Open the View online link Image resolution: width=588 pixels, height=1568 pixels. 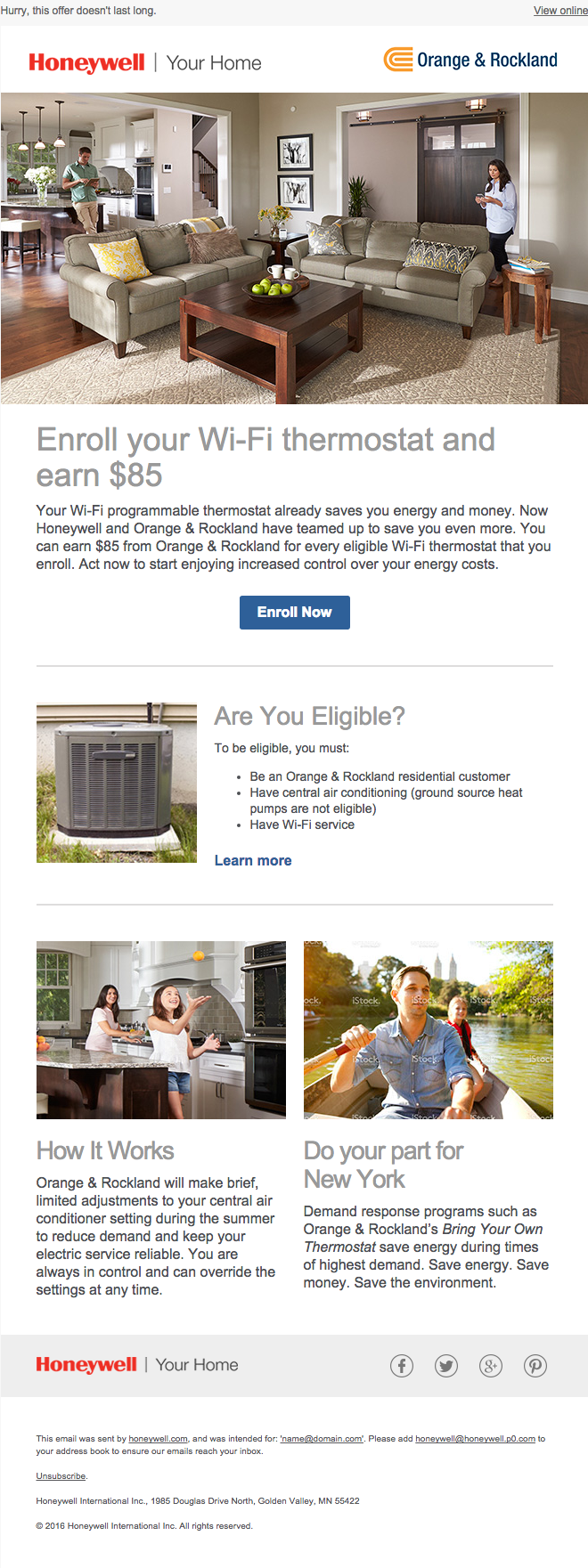559,11
